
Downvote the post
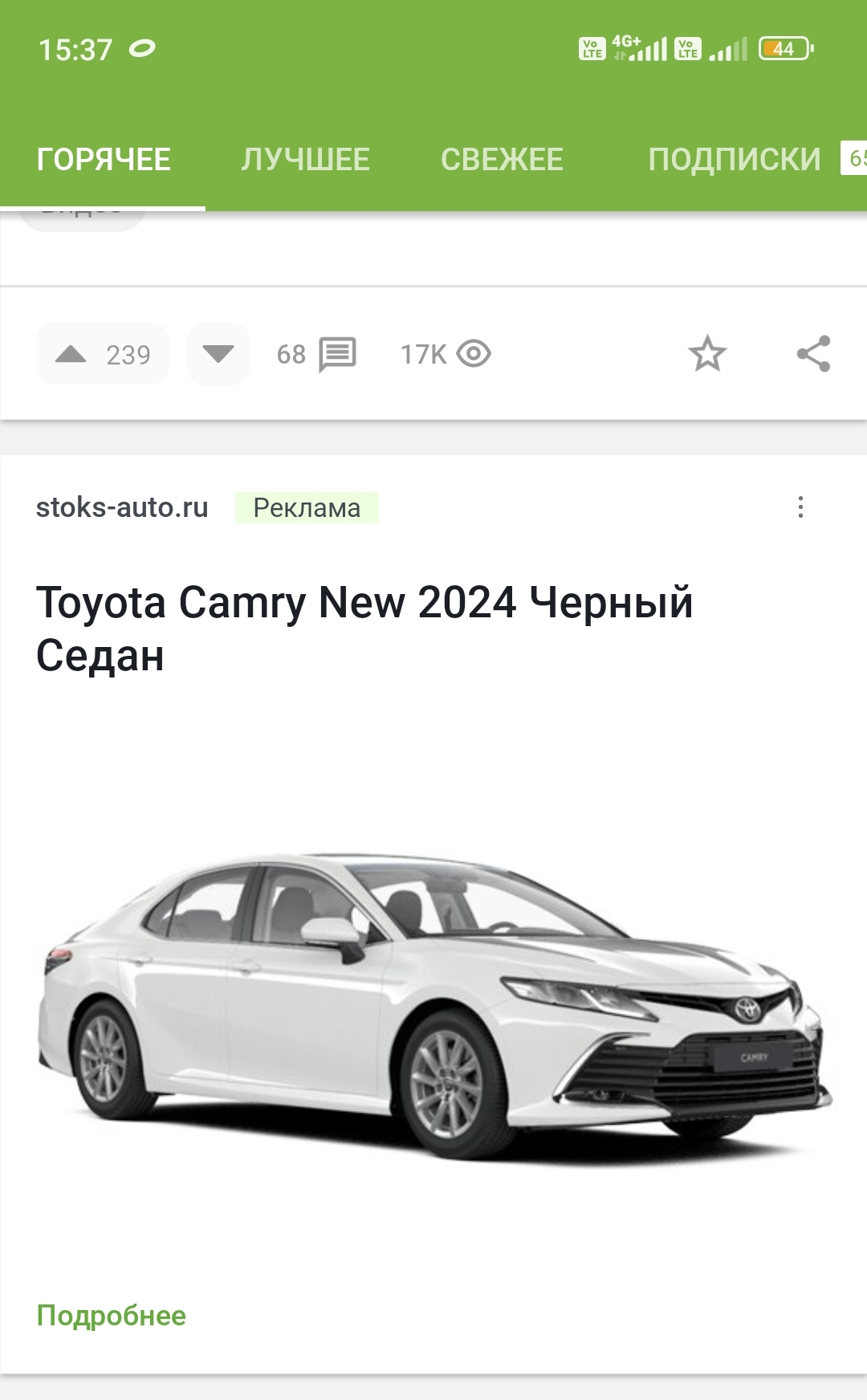pos(218,354)
